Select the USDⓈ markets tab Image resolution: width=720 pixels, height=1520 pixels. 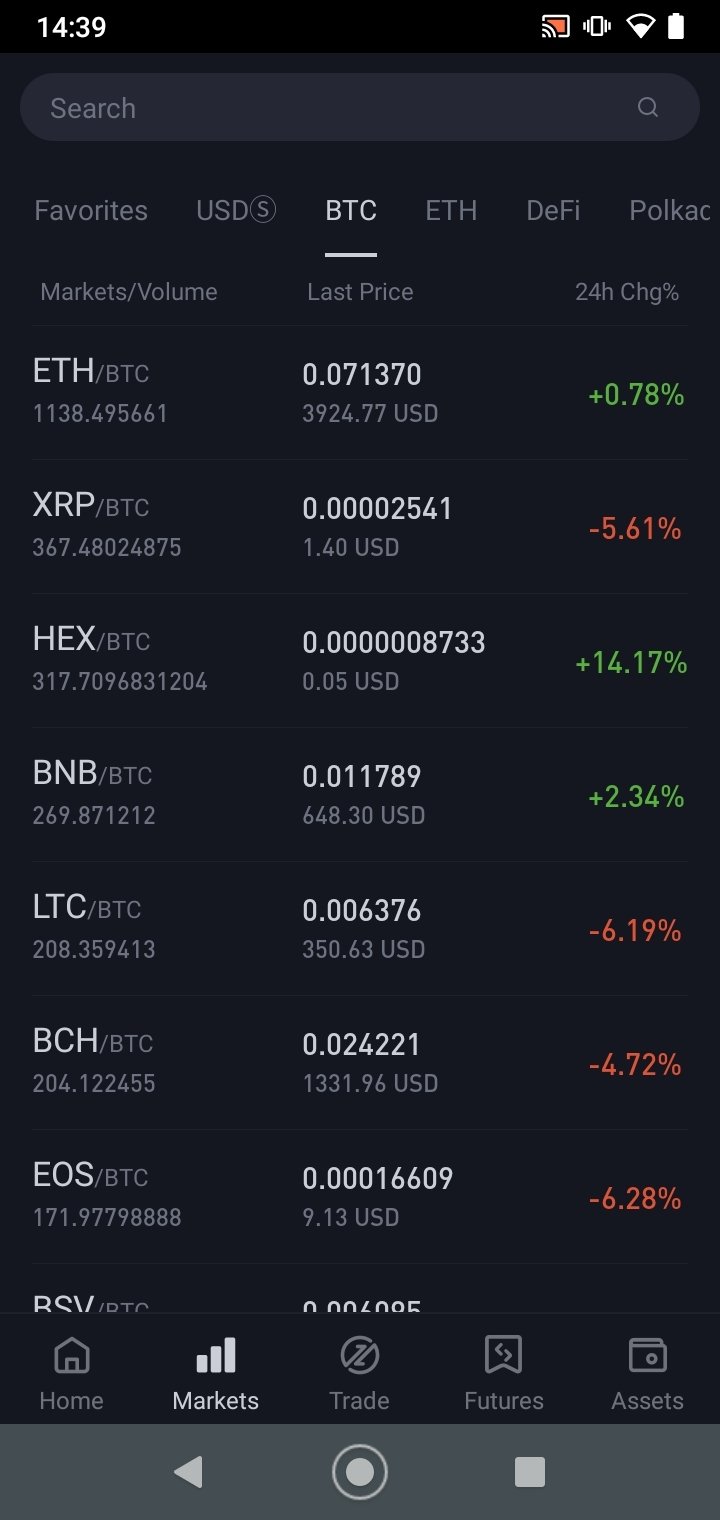236,210
